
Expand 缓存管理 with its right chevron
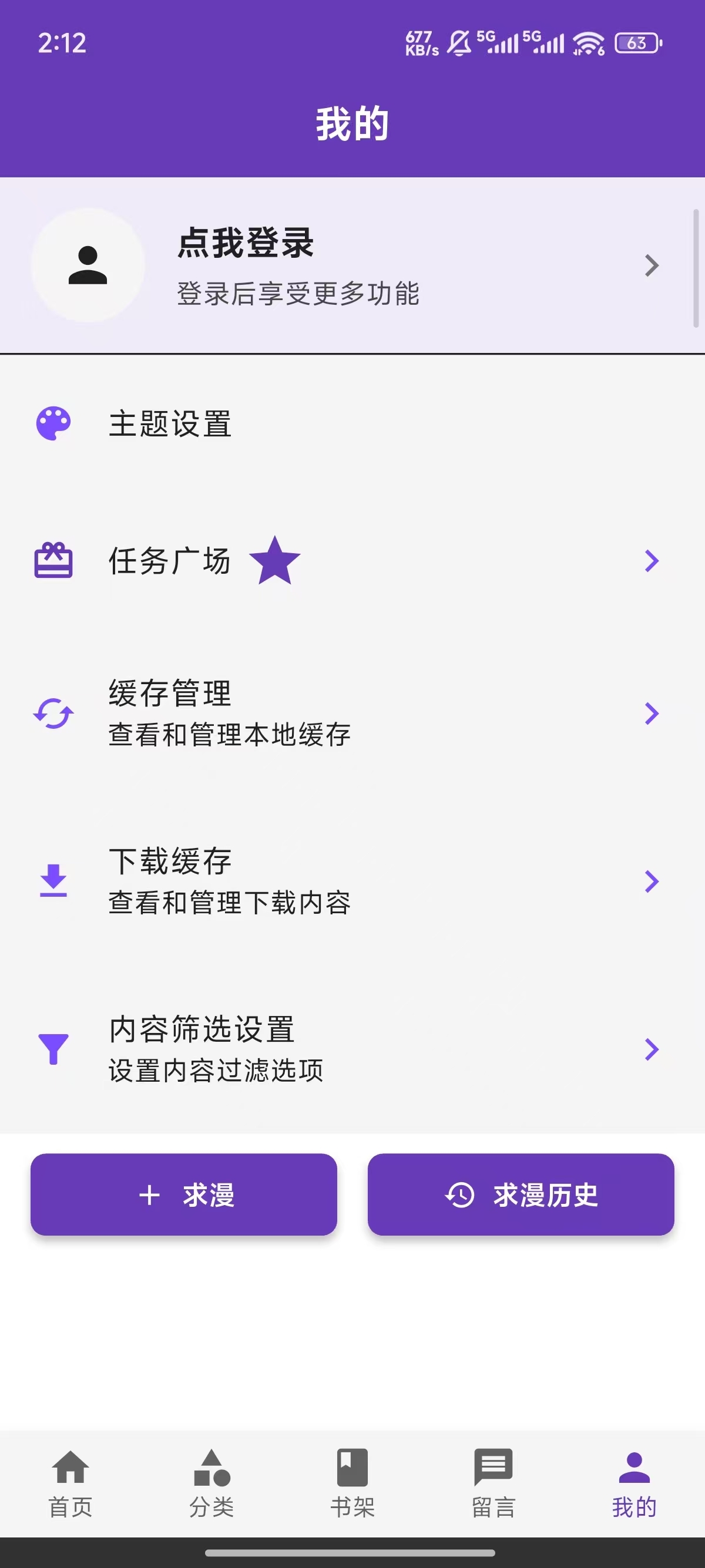point(652,714)
